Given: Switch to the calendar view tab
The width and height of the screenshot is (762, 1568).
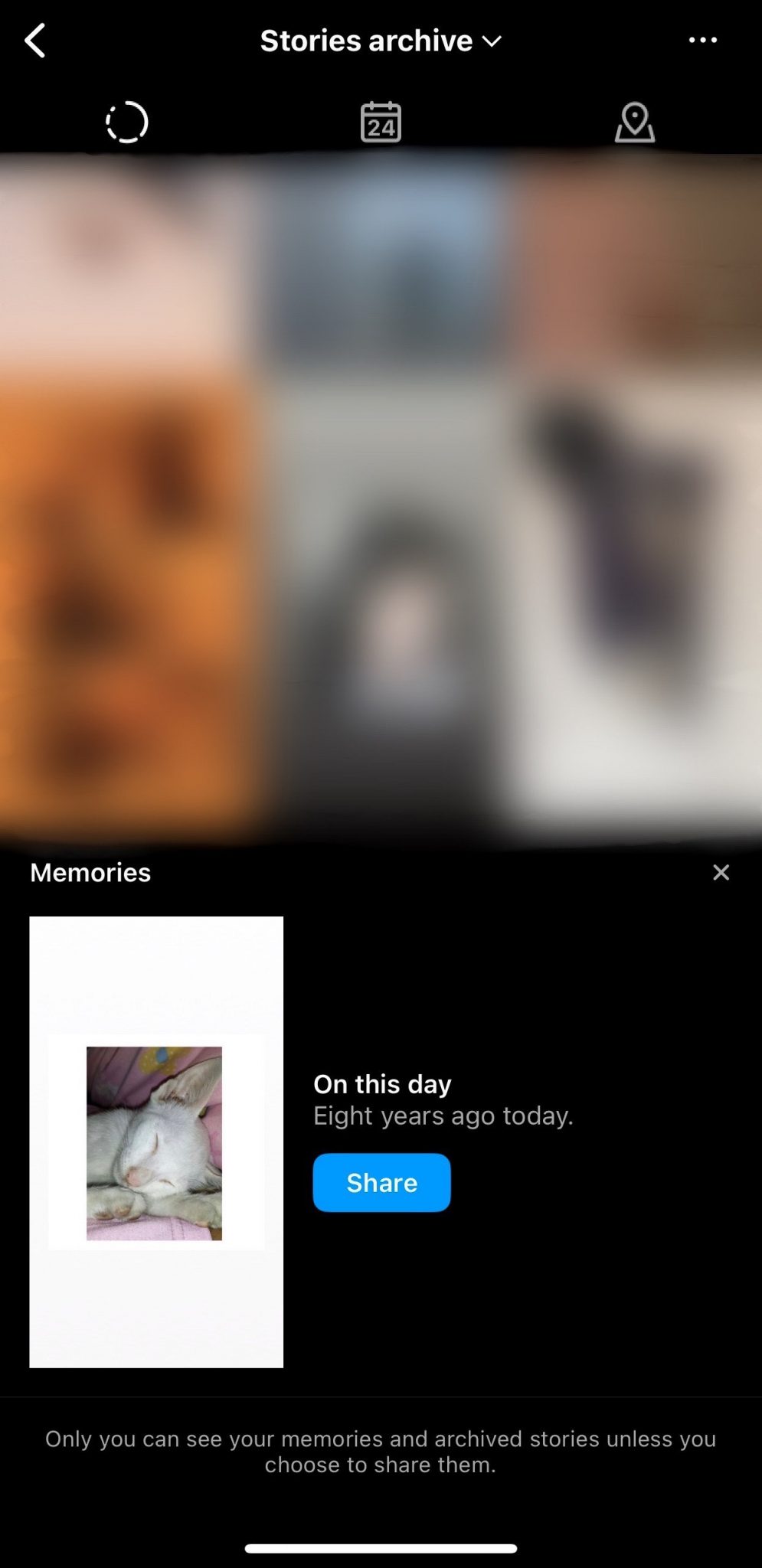Looking at the screenshot, I should coord(381,122).
